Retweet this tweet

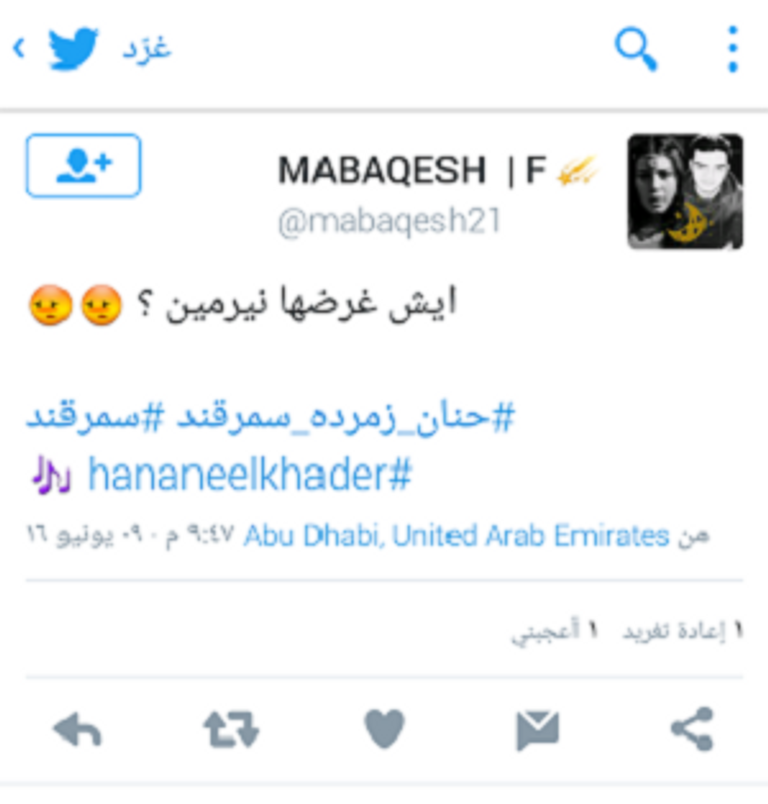tap(230, 730)
